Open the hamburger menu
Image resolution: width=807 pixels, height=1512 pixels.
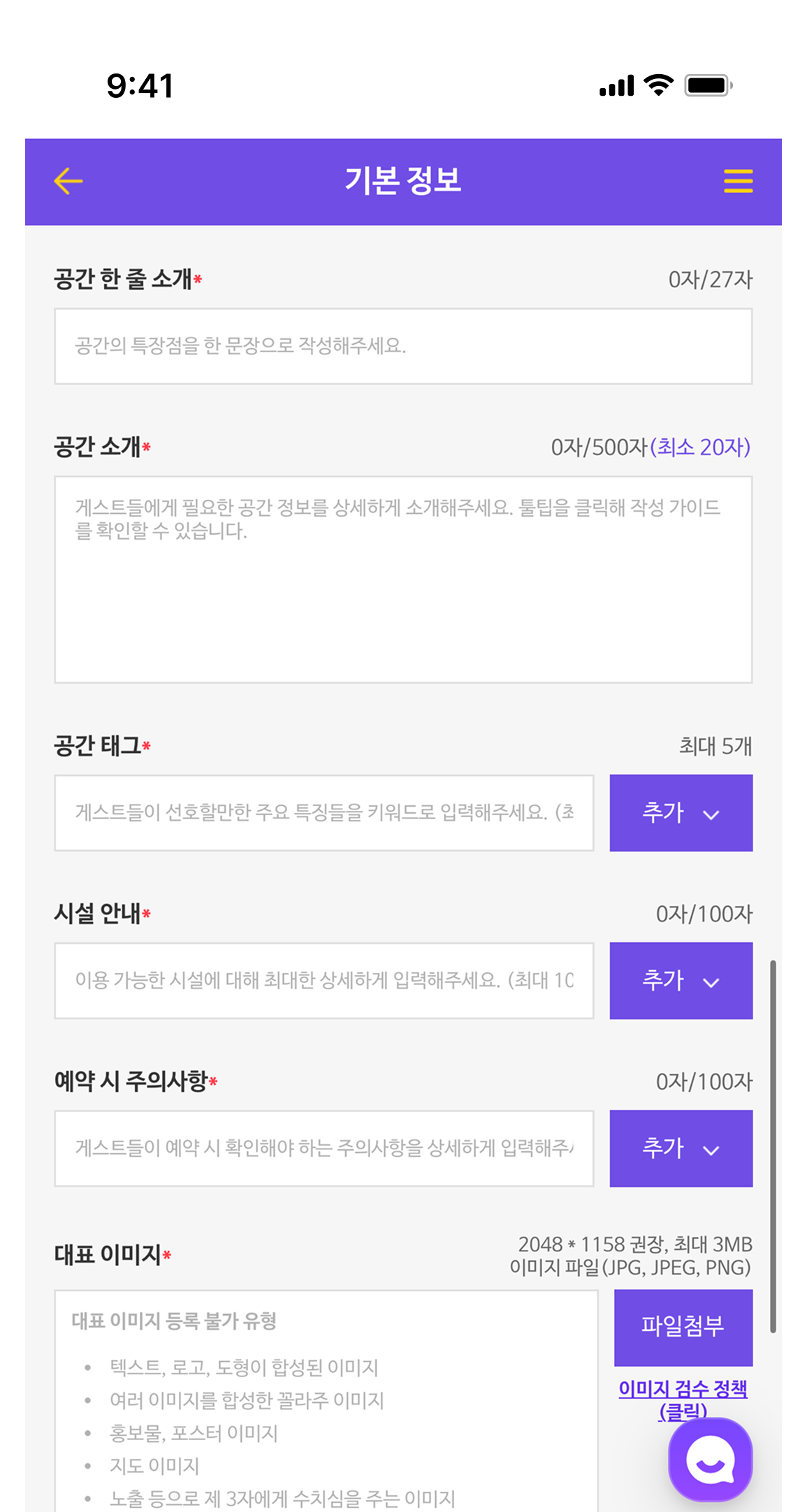click(740, 182)
